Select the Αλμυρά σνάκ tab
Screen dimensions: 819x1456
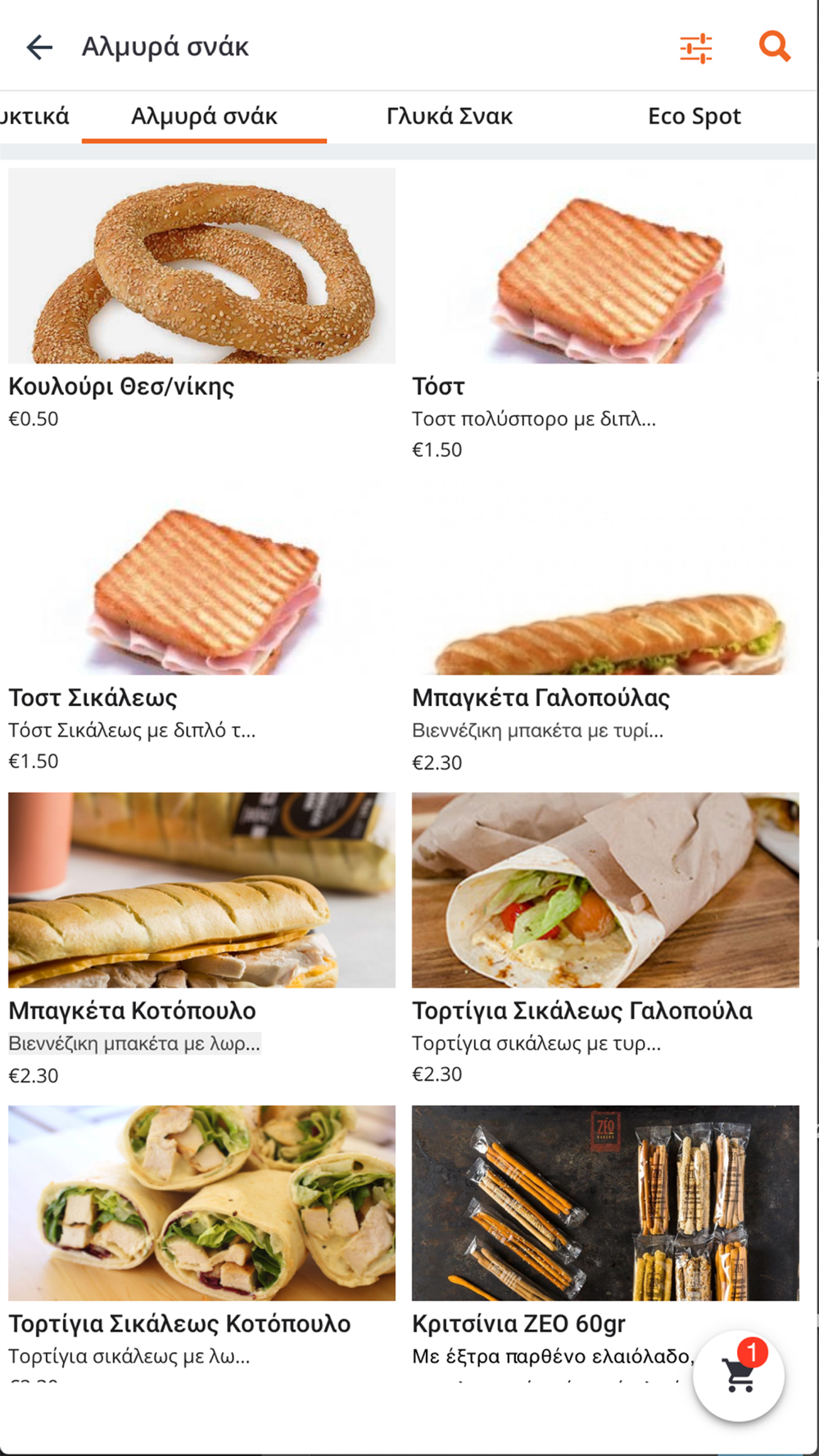click(204, 116)
